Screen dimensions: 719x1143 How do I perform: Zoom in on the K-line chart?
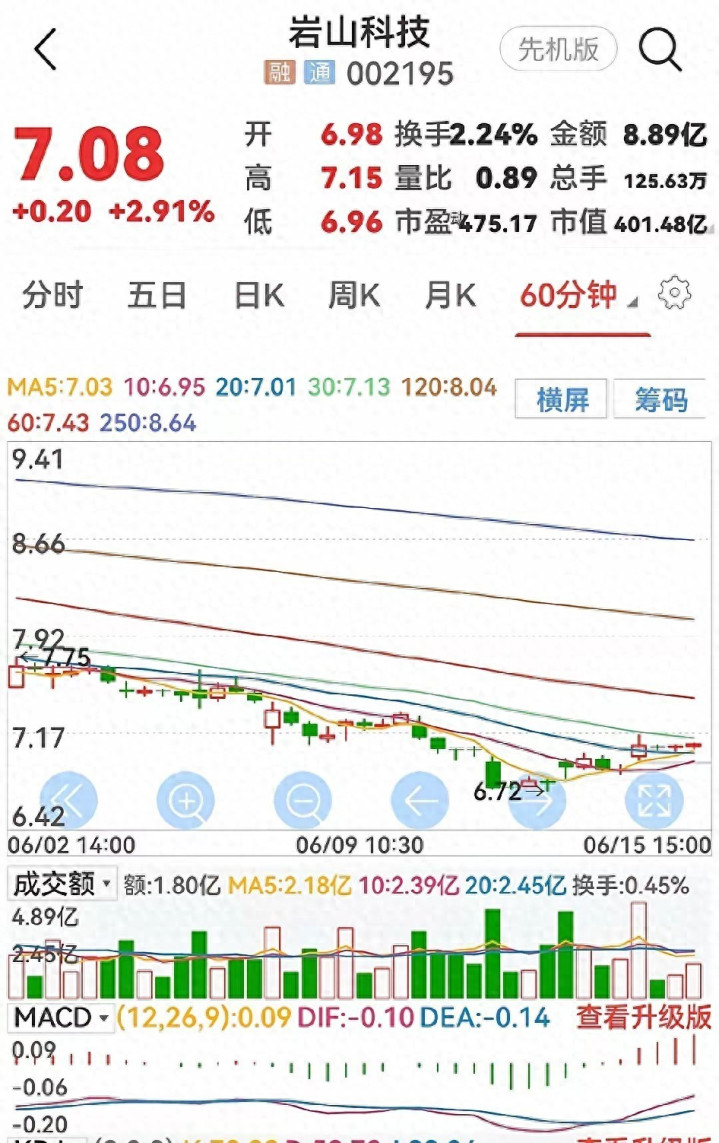[x=186, y=800]
